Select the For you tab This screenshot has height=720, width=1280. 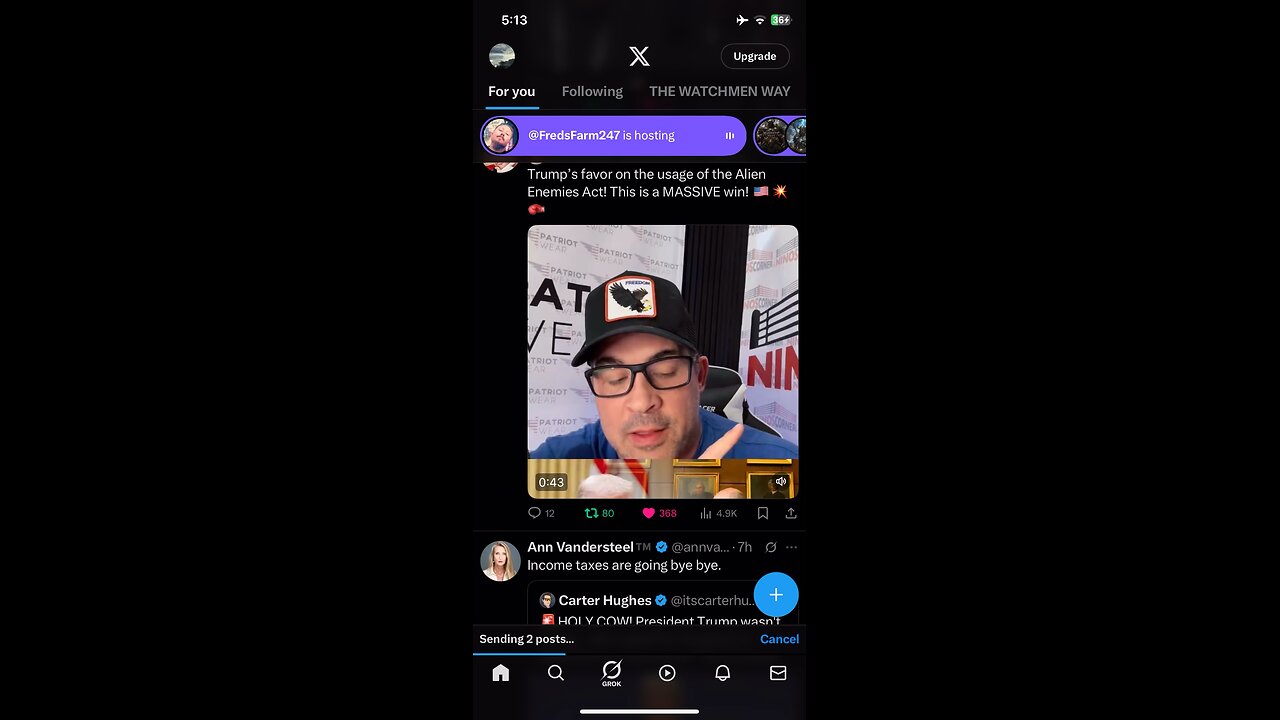[511, 91]
